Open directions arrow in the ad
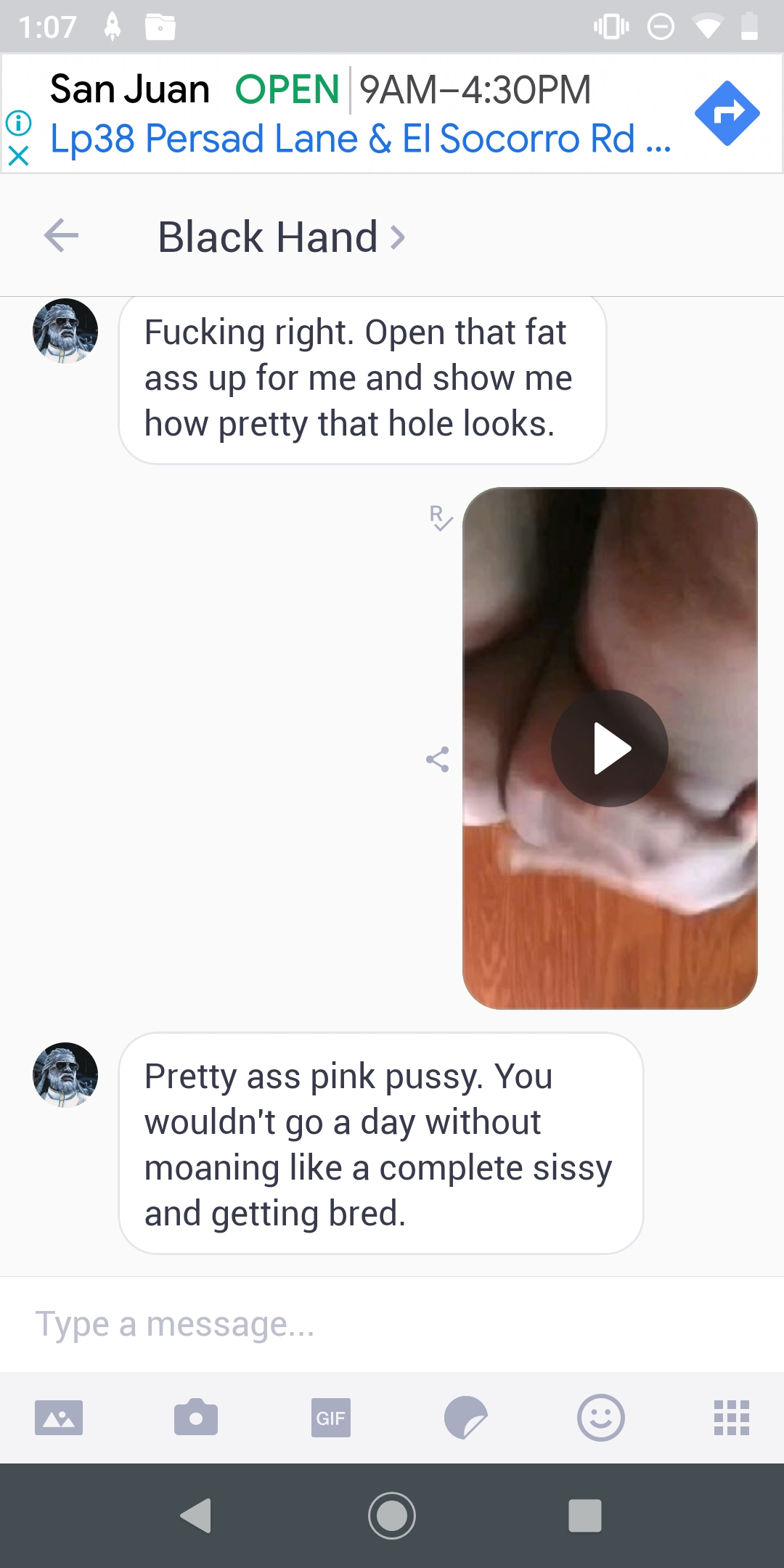 (727, 113)
